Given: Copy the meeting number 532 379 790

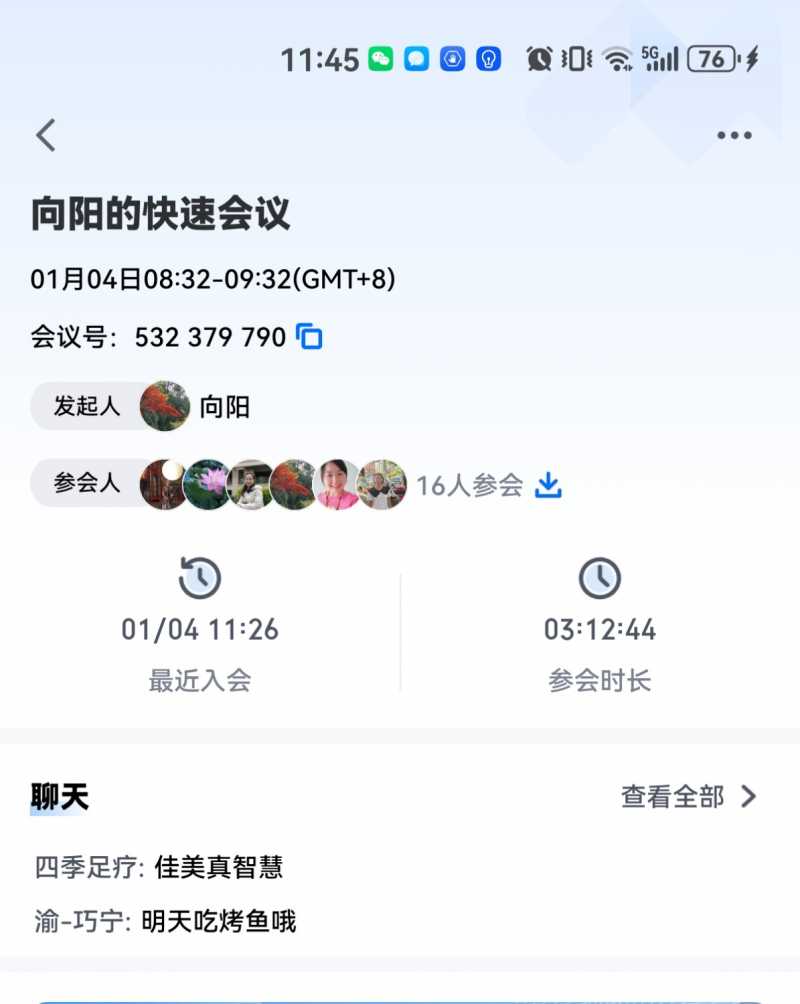Looking at the screenshot, I should (x=310, y=337).
